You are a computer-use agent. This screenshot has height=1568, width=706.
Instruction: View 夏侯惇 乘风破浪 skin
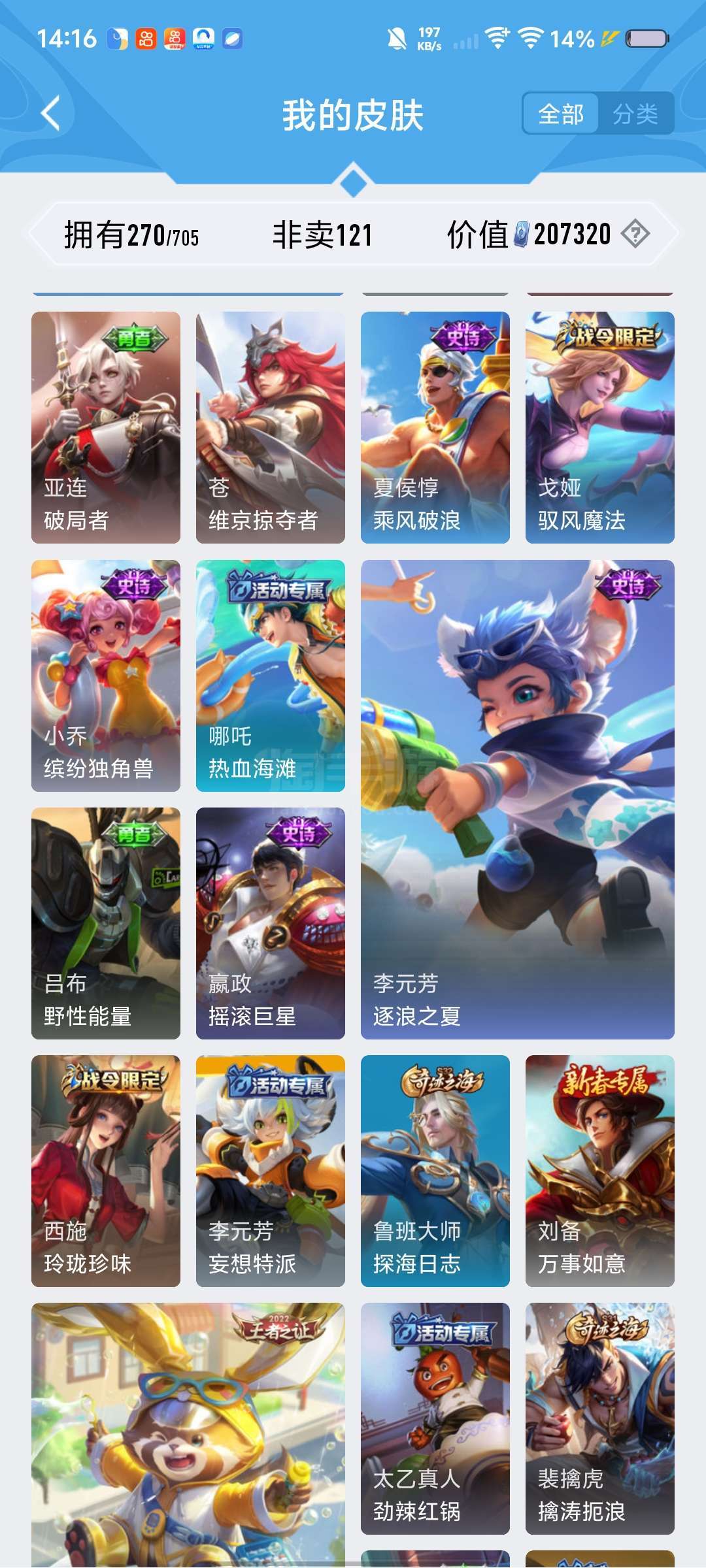tap(435, 427)
